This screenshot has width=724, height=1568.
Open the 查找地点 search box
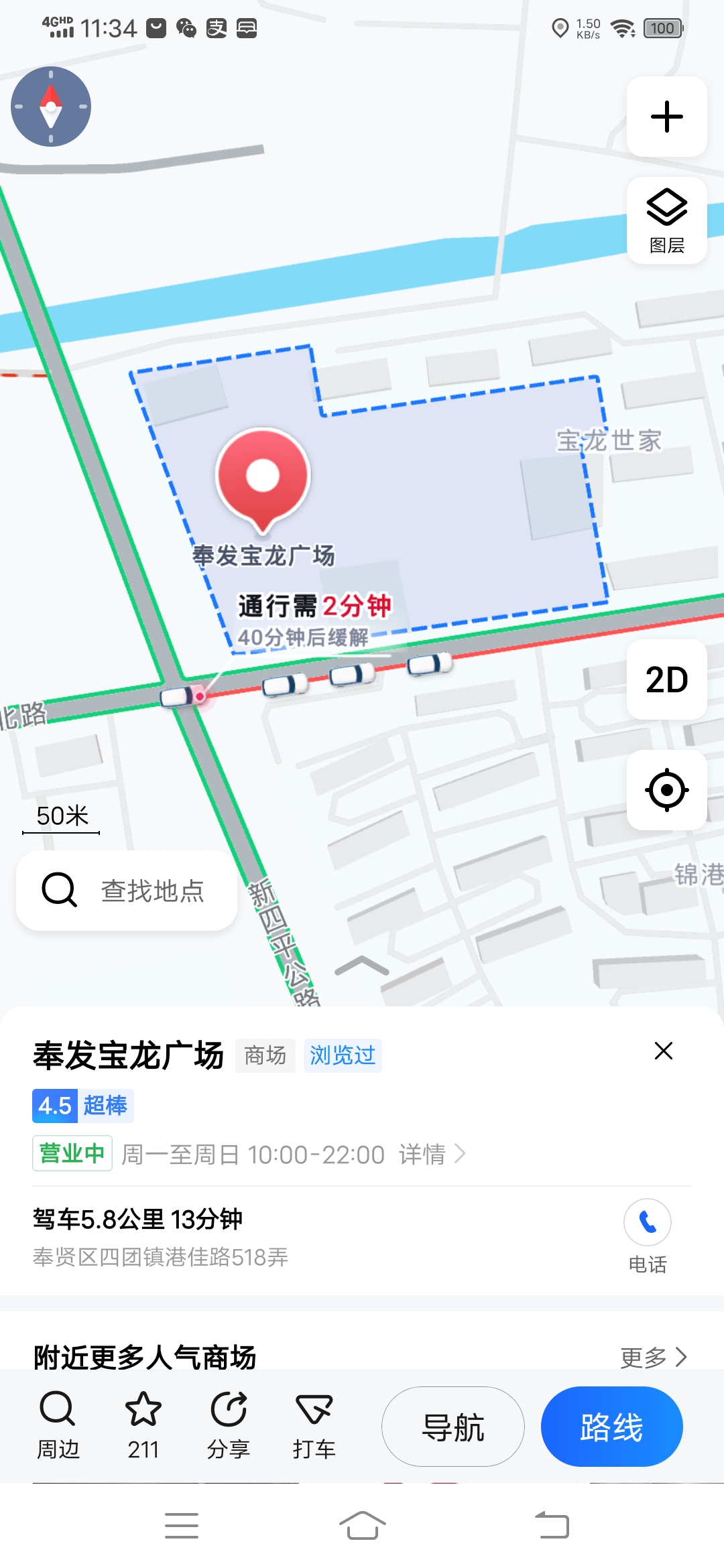(127, 891)
